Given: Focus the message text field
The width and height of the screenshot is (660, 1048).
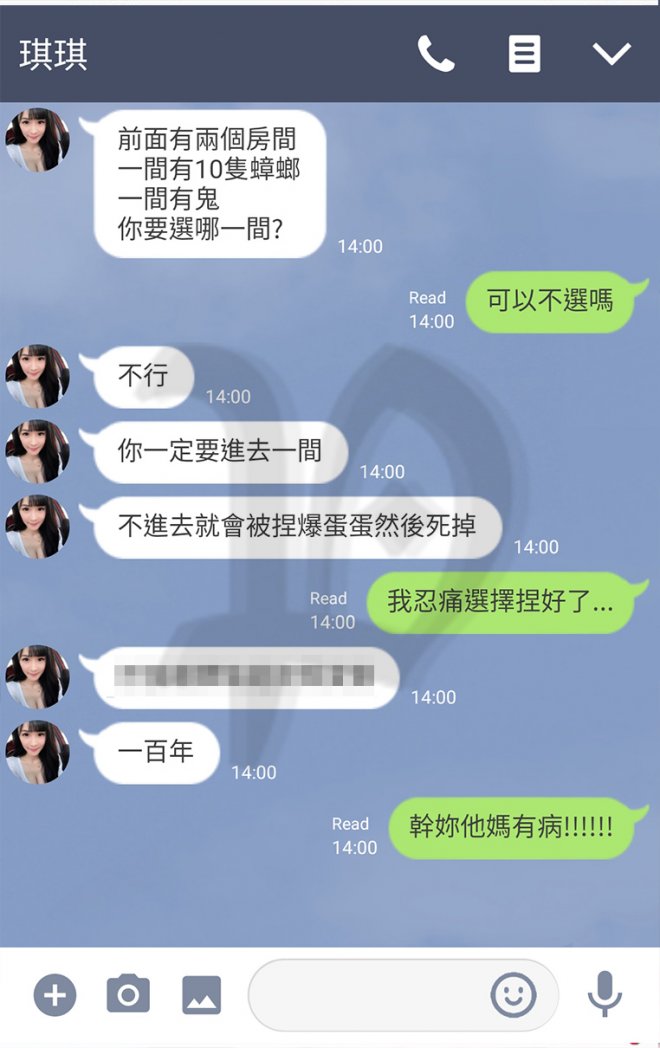Looking at the screenshot, I should coord(365,995).
